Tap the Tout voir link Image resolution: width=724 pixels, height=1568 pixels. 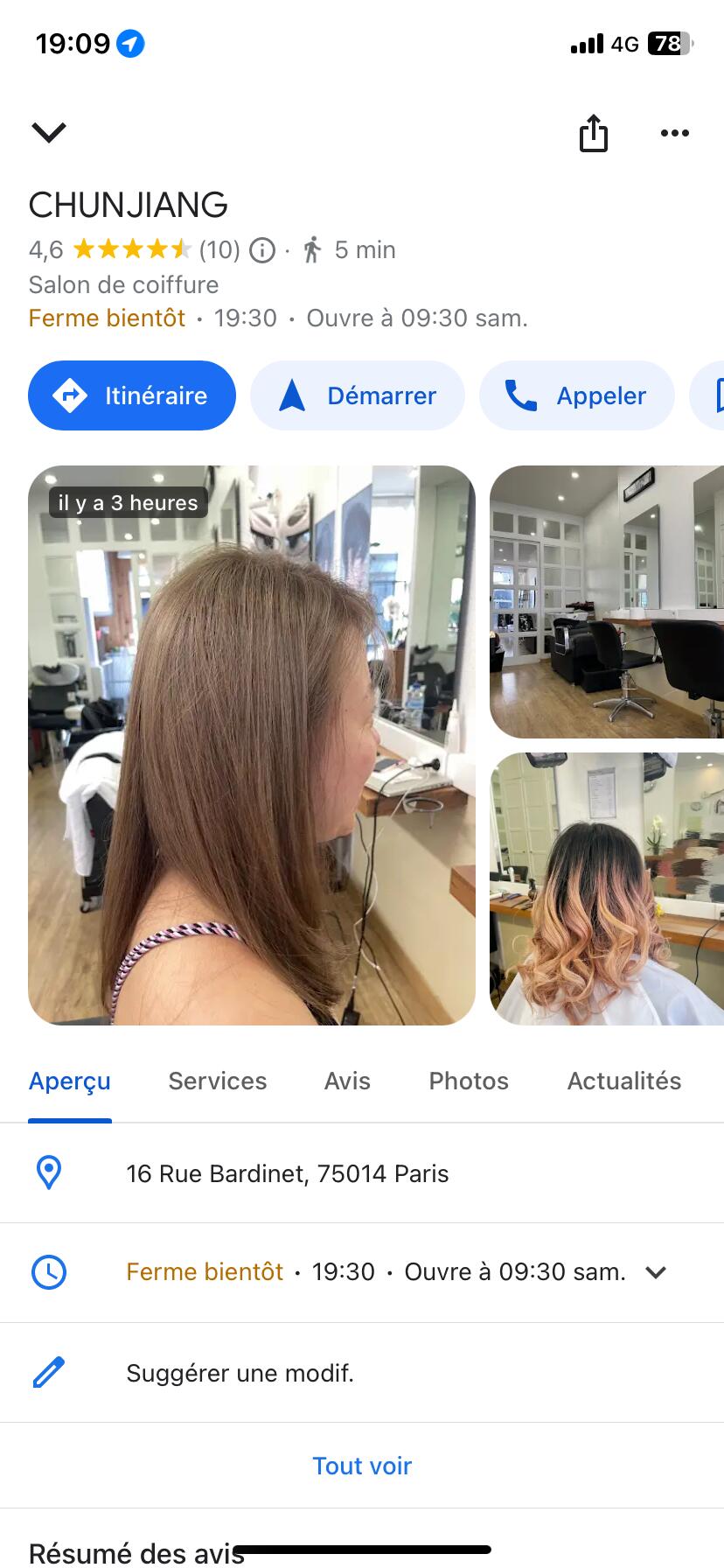coord(362,1466)
